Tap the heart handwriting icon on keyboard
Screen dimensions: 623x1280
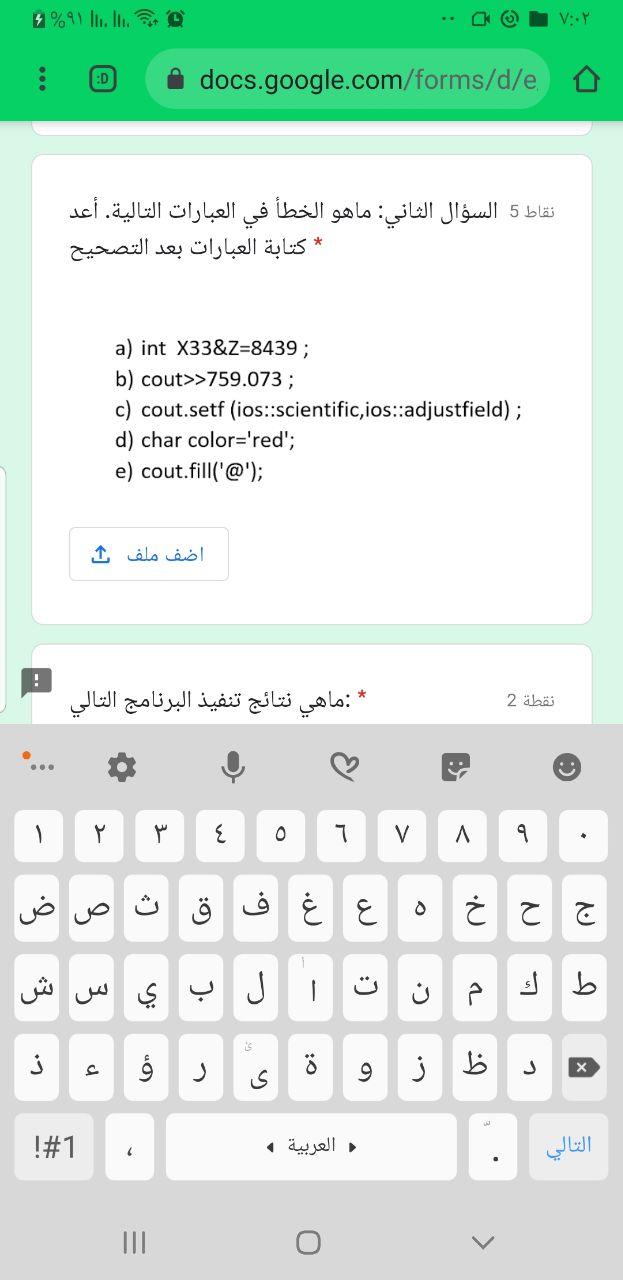tap(344, 767)
